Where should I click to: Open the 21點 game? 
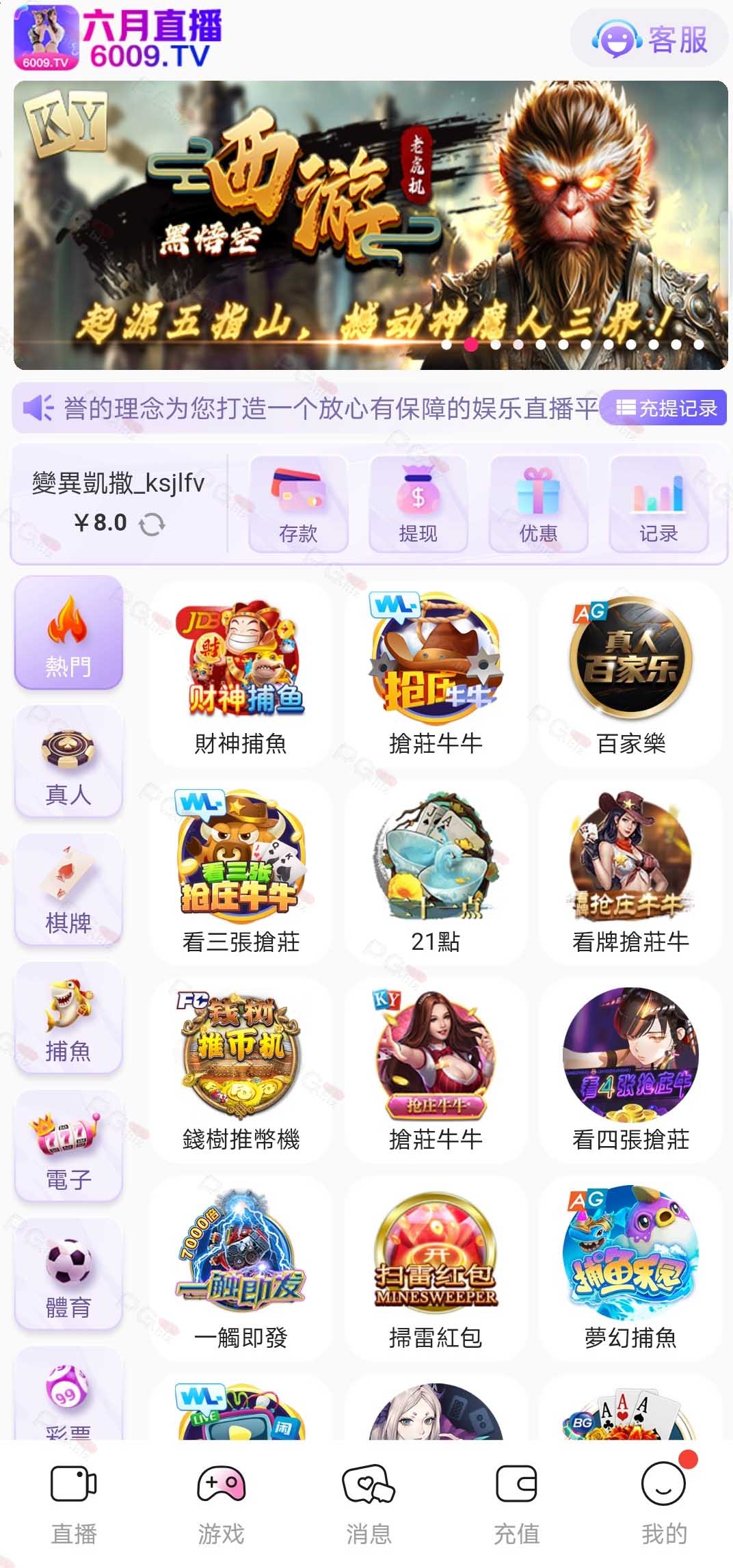[436, 873]
